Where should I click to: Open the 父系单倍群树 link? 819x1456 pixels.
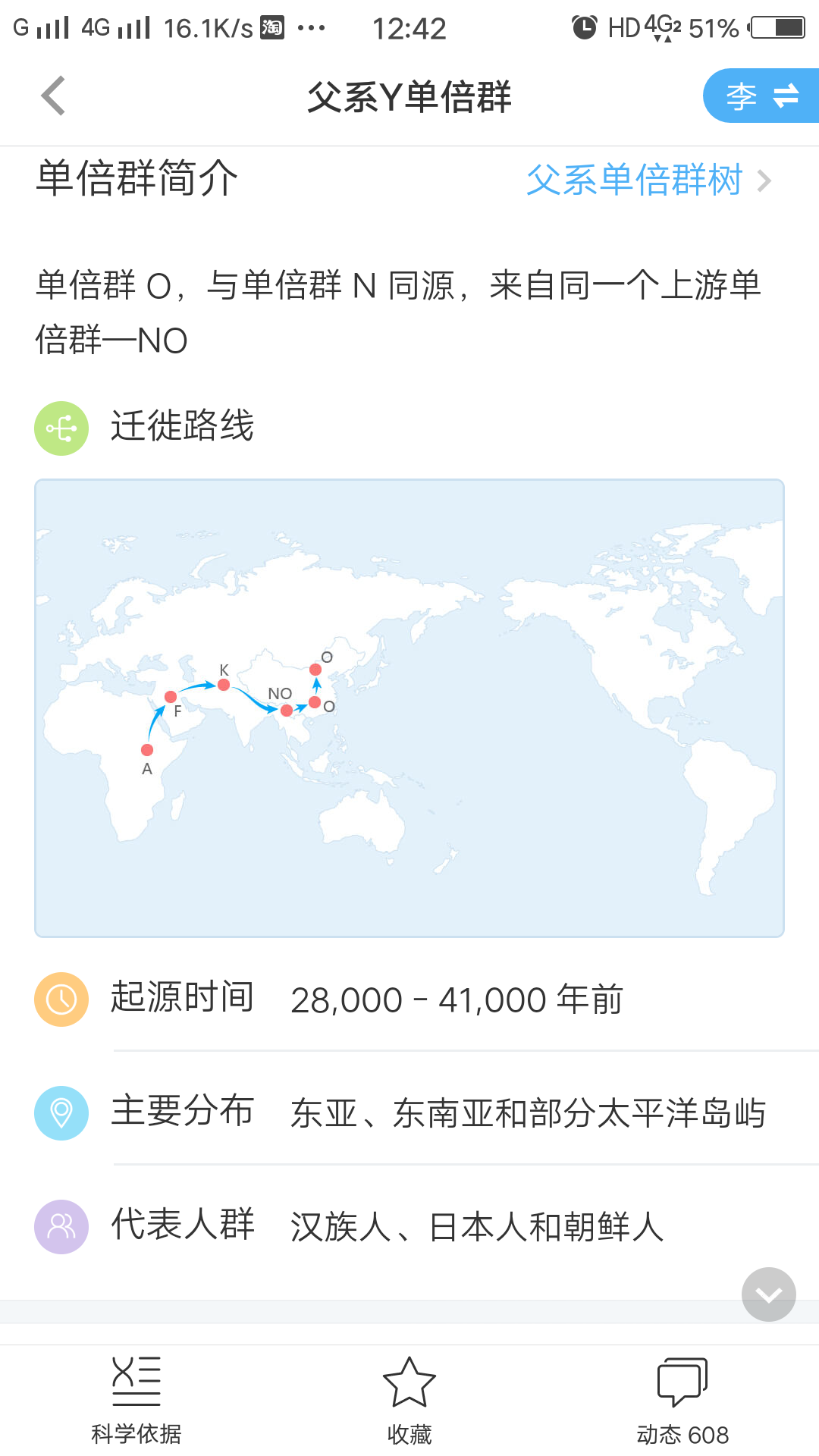click(x=649, y=180)
